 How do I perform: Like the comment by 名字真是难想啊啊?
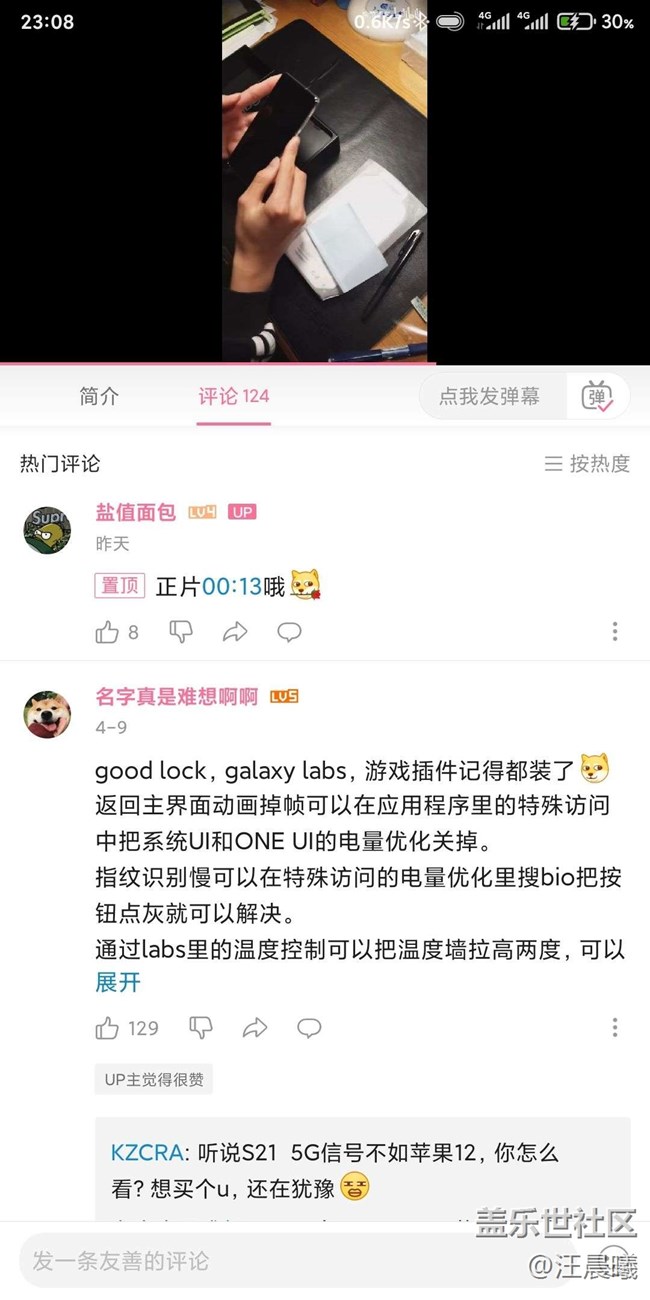point(107,1028)
